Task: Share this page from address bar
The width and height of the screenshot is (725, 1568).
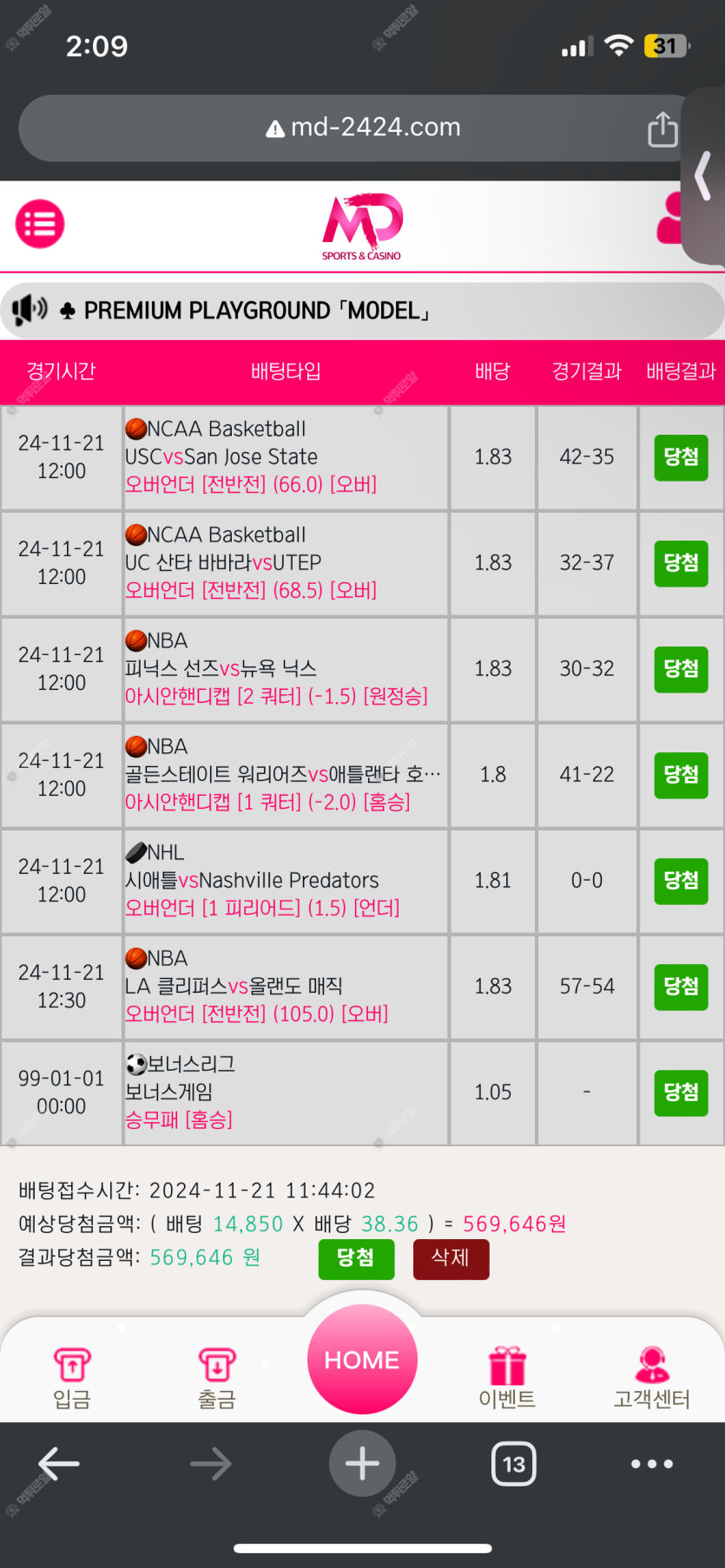Action: coord(662,129)
